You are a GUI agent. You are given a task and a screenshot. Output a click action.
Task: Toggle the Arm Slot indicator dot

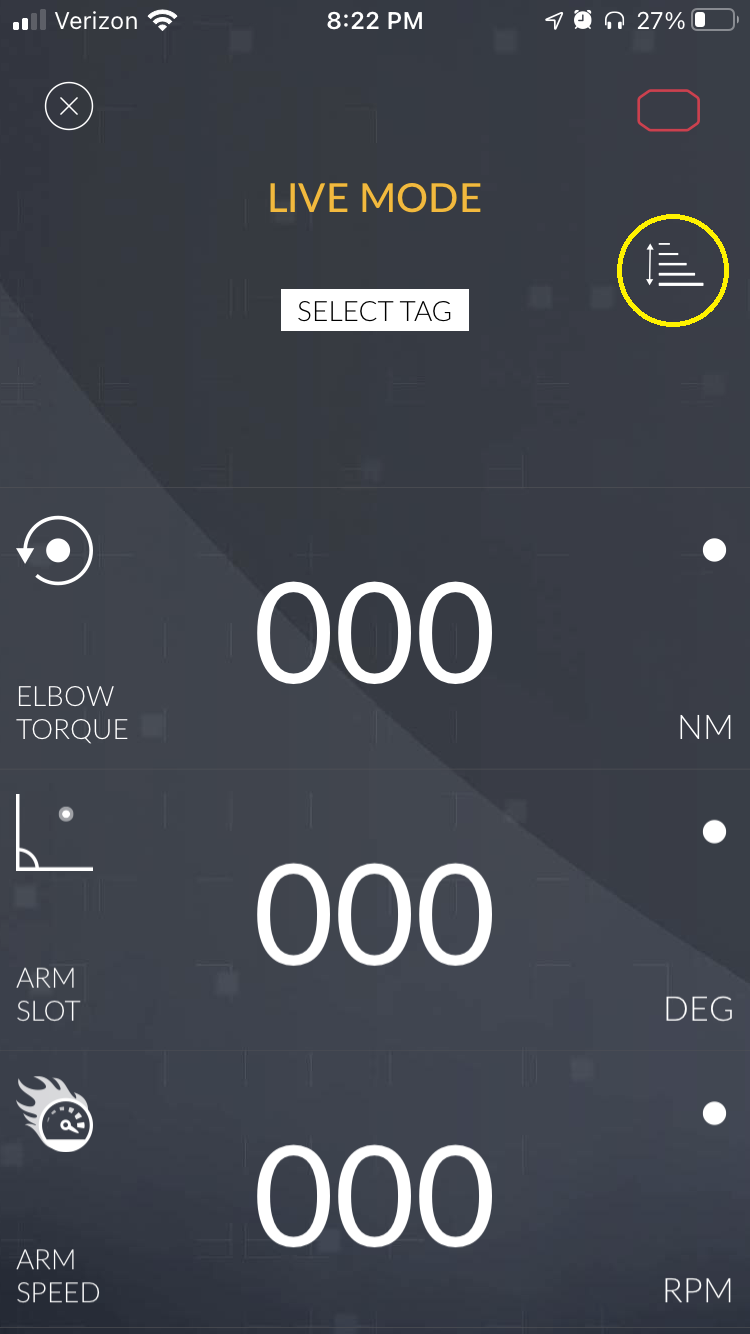coord(714,832)
